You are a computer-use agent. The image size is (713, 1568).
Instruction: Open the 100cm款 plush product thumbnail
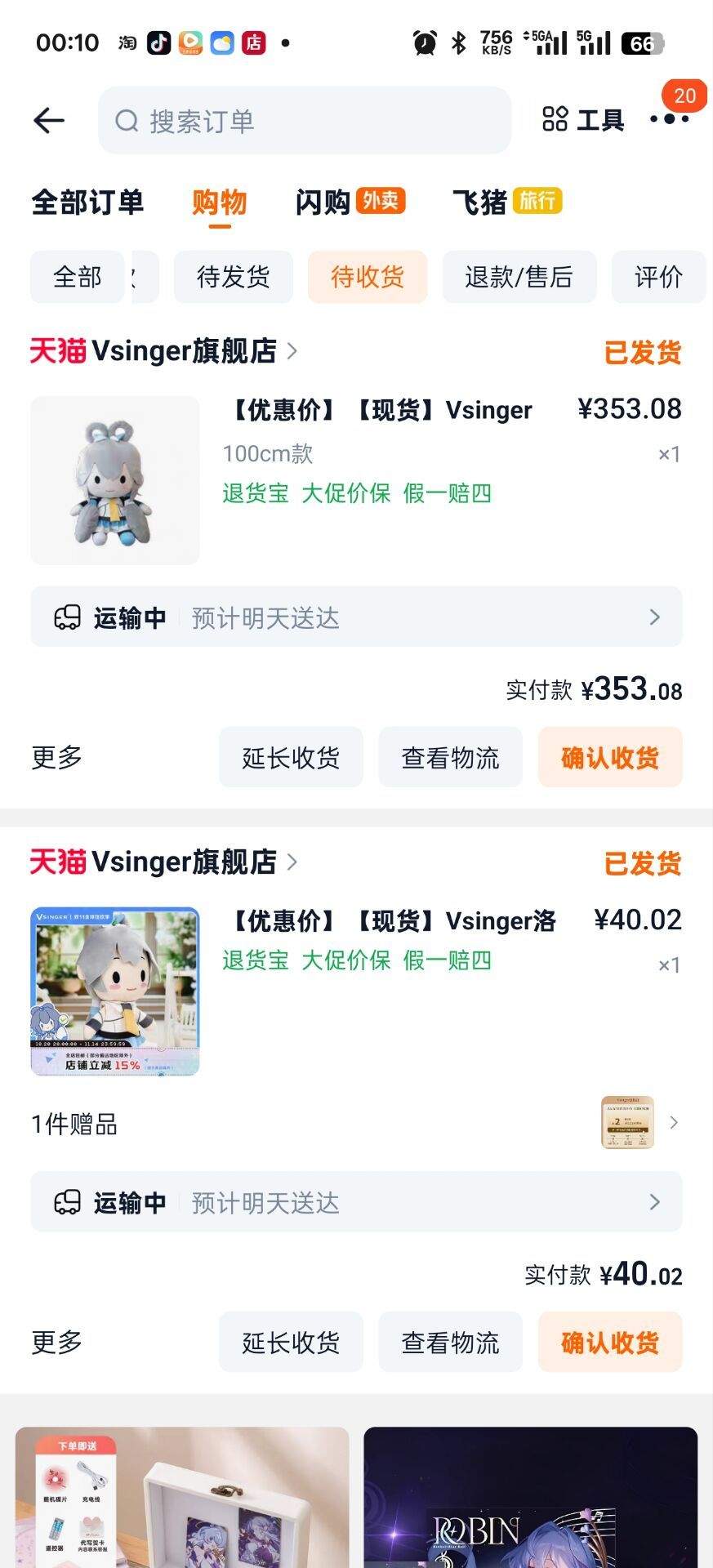click(115, 480)
